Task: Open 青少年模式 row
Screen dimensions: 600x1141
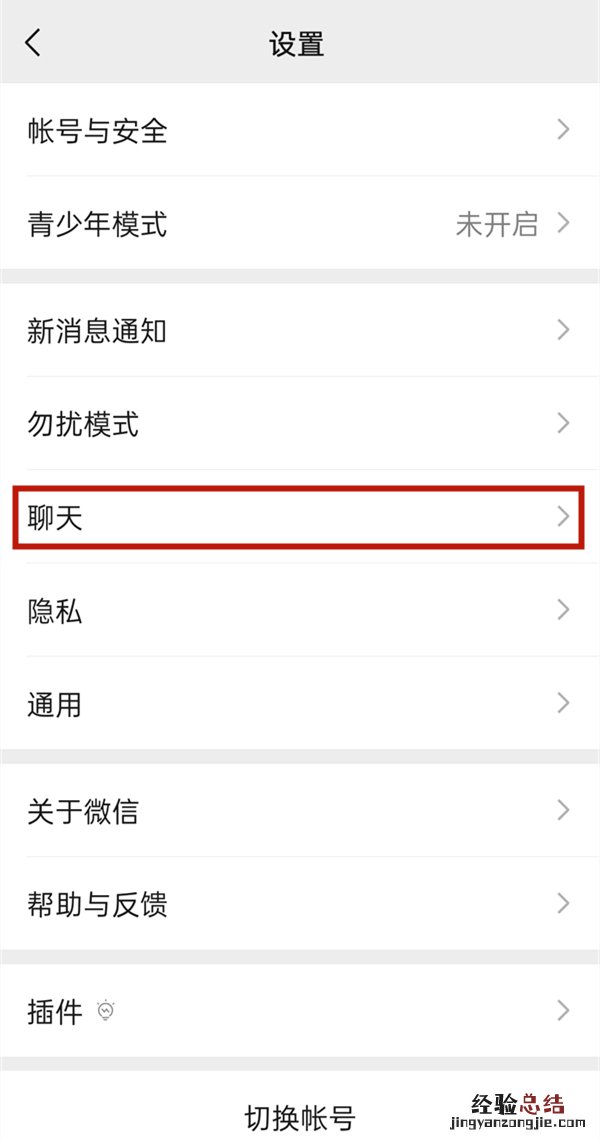Action: pos(299,224)
